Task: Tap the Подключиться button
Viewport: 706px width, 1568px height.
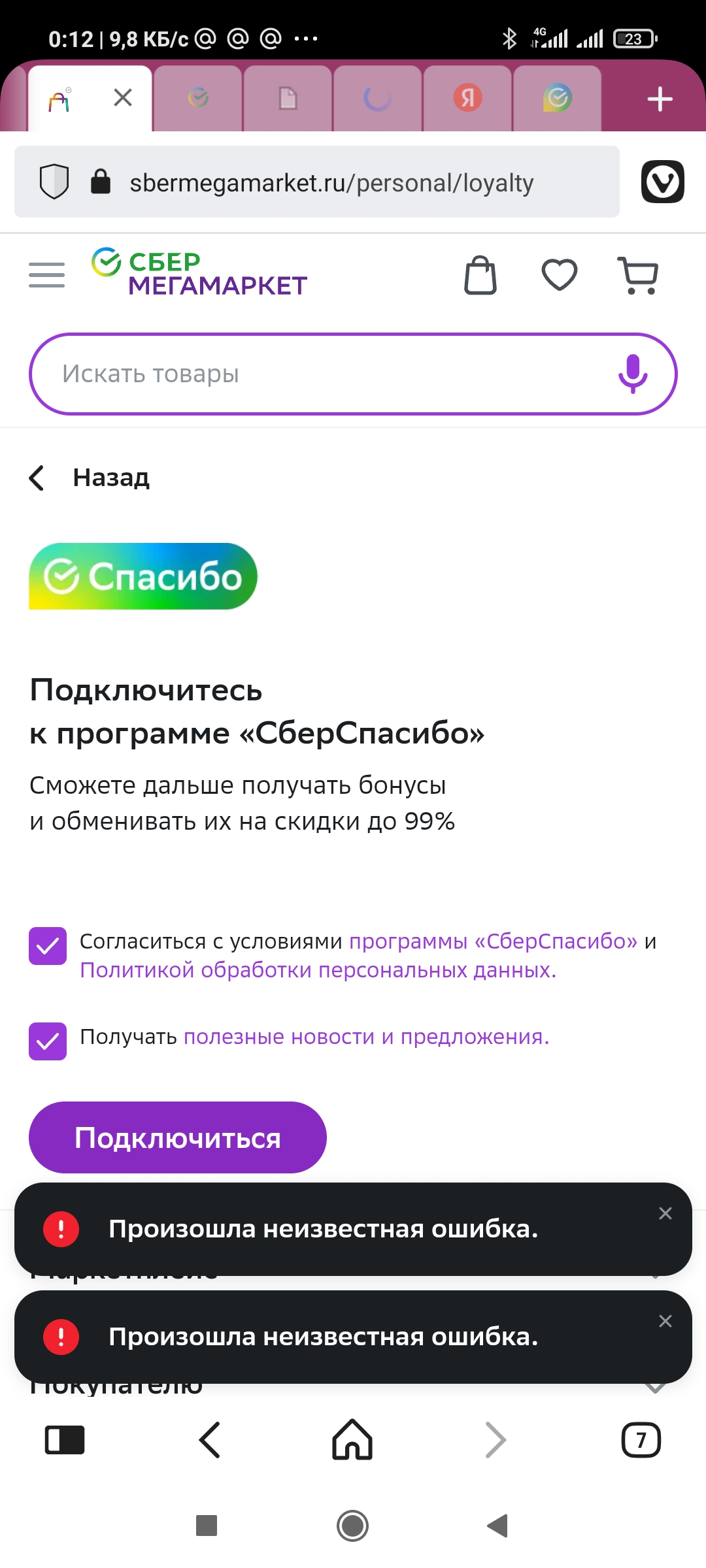Action: coord(178,1137)
